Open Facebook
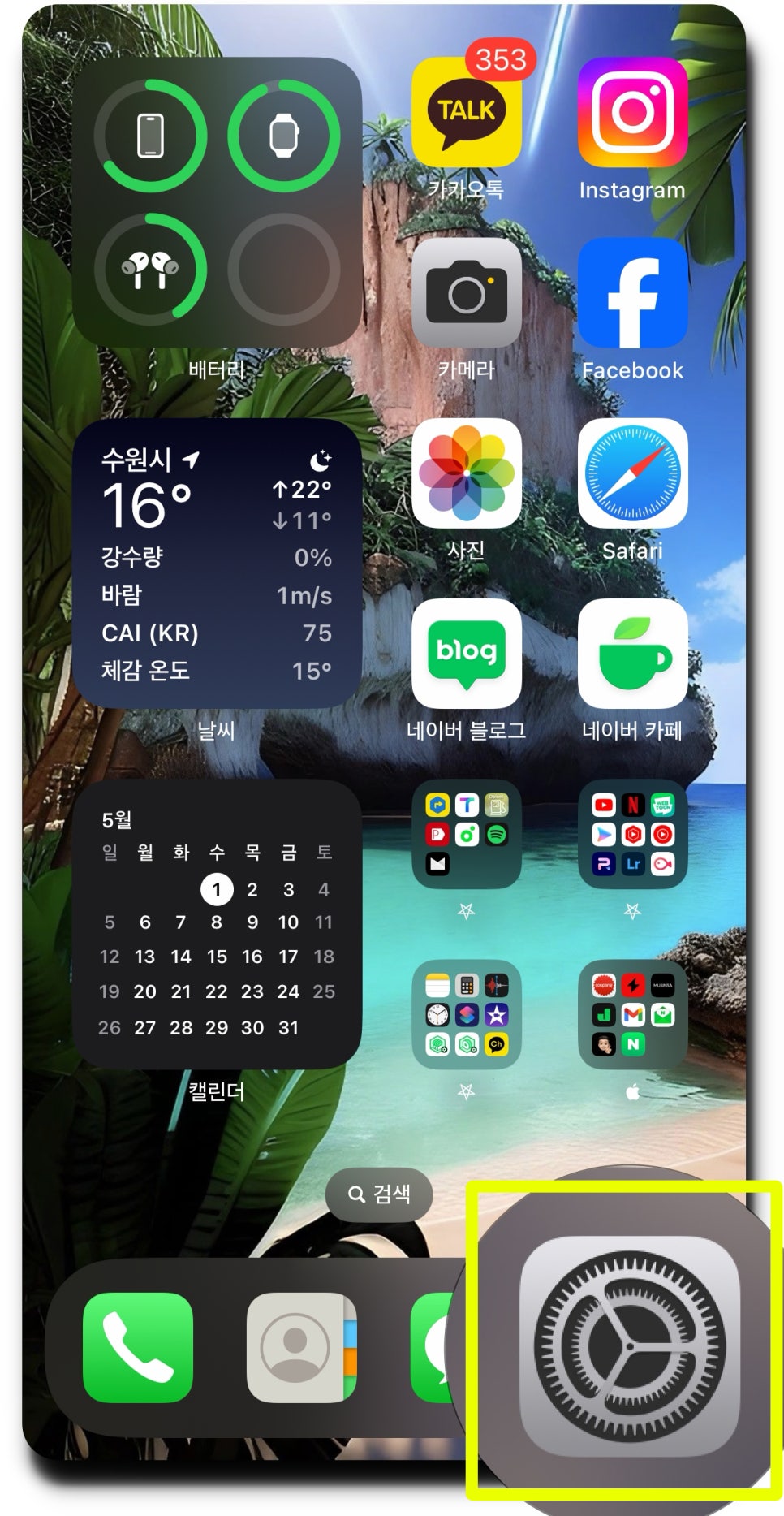 click(632, 293)
